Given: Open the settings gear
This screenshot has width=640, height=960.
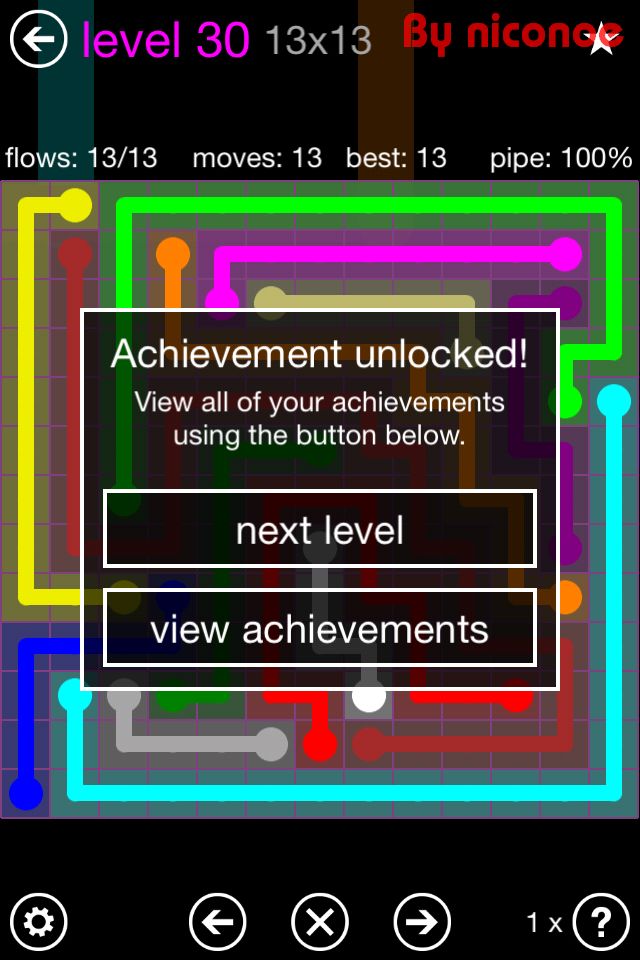Looking at the screenshot, I should coord(39,921).
